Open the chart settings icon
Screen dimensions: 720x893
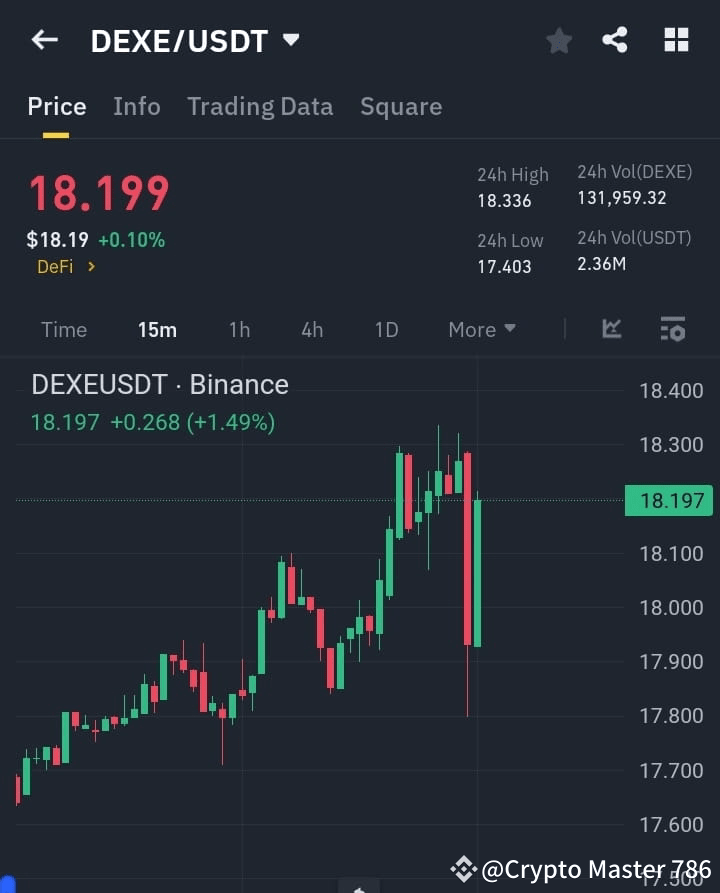[x=672, y=329]
